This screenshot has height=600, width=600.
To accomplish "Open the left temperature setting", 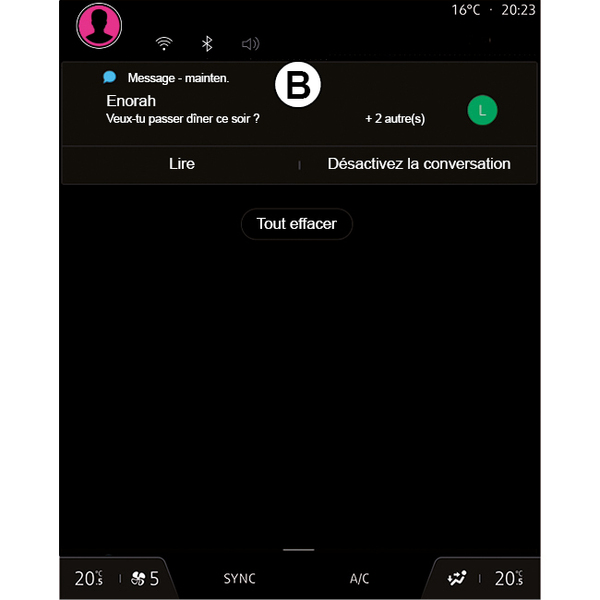I will pyautogui.click(x=89, y=578).
